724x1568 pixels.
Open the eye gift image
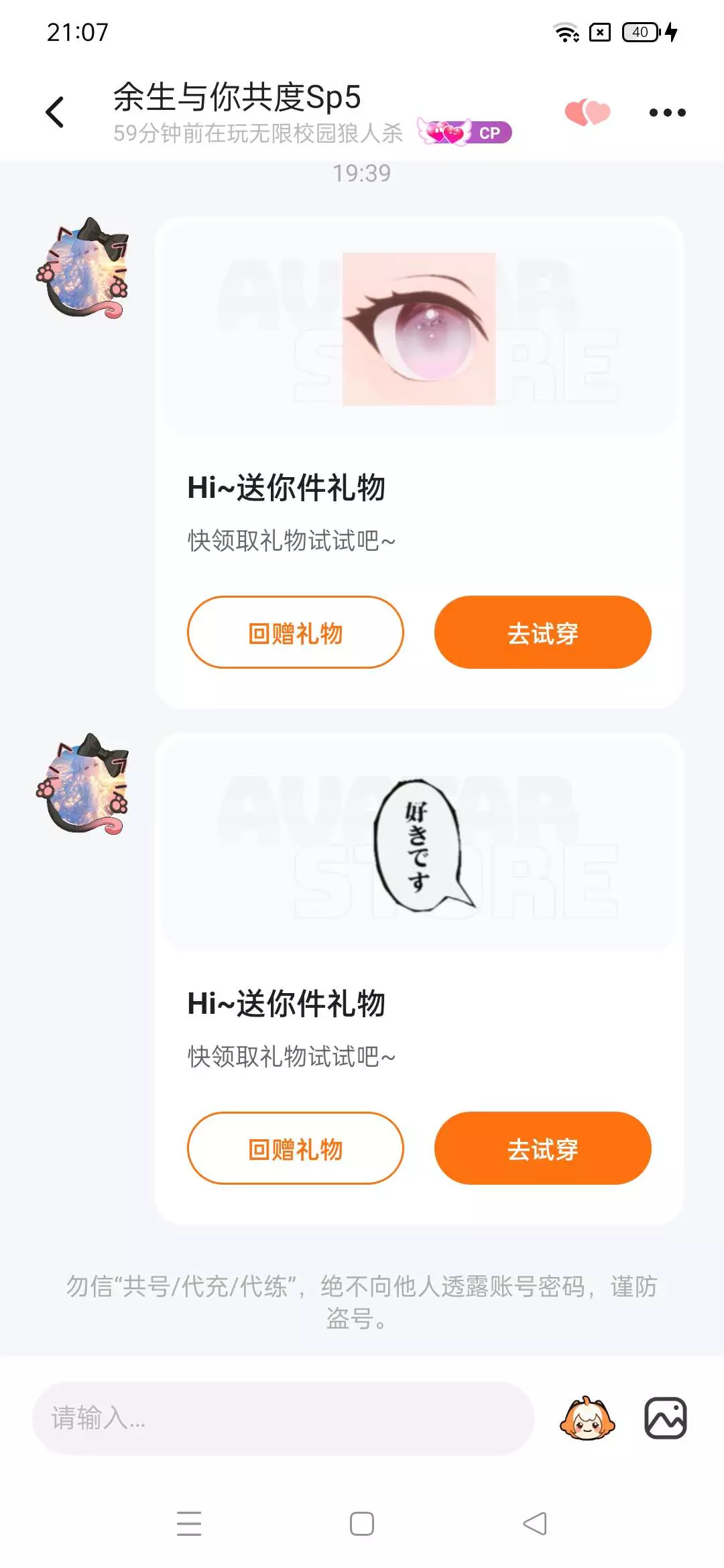point(419,328)
